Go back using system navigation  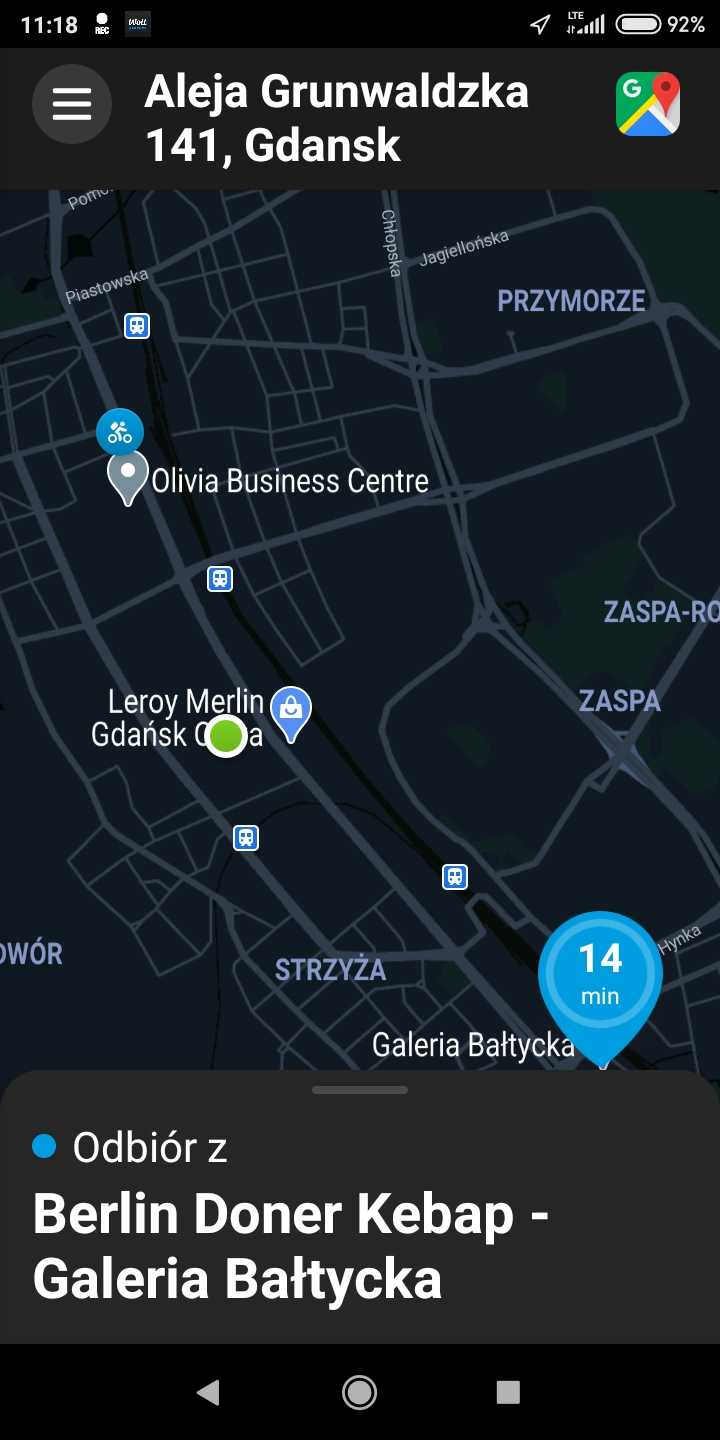(x=208, y=1392)
